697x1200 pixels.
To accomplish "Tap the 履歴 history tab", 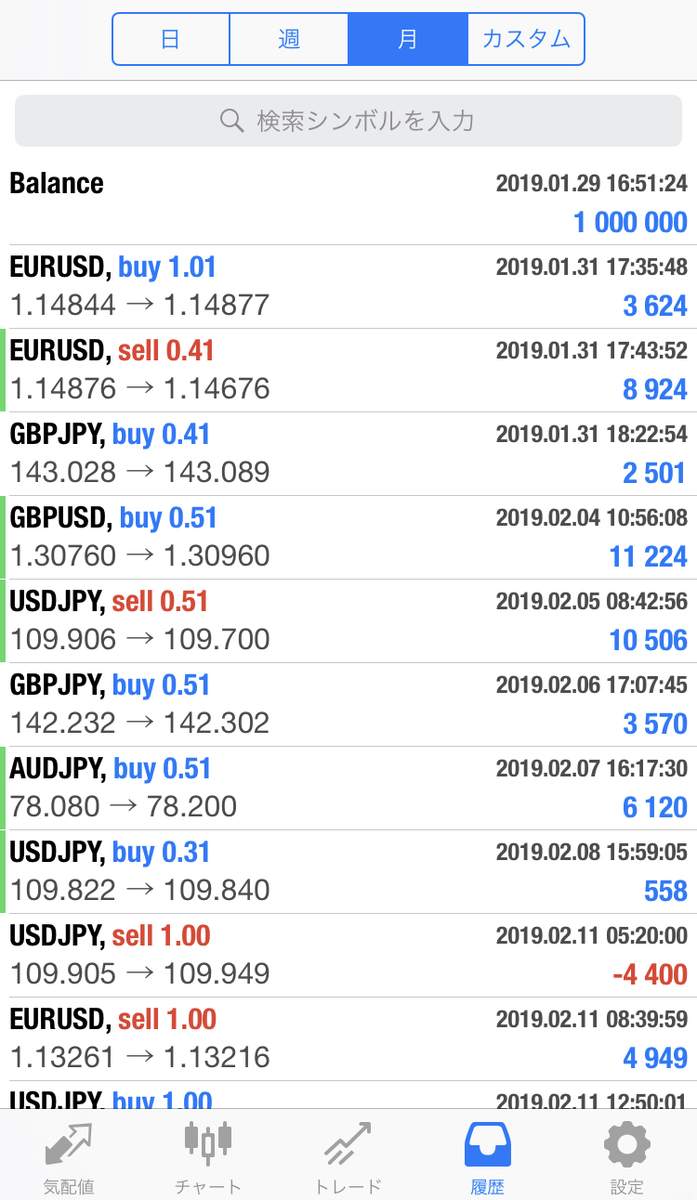I will [488, 1156].
